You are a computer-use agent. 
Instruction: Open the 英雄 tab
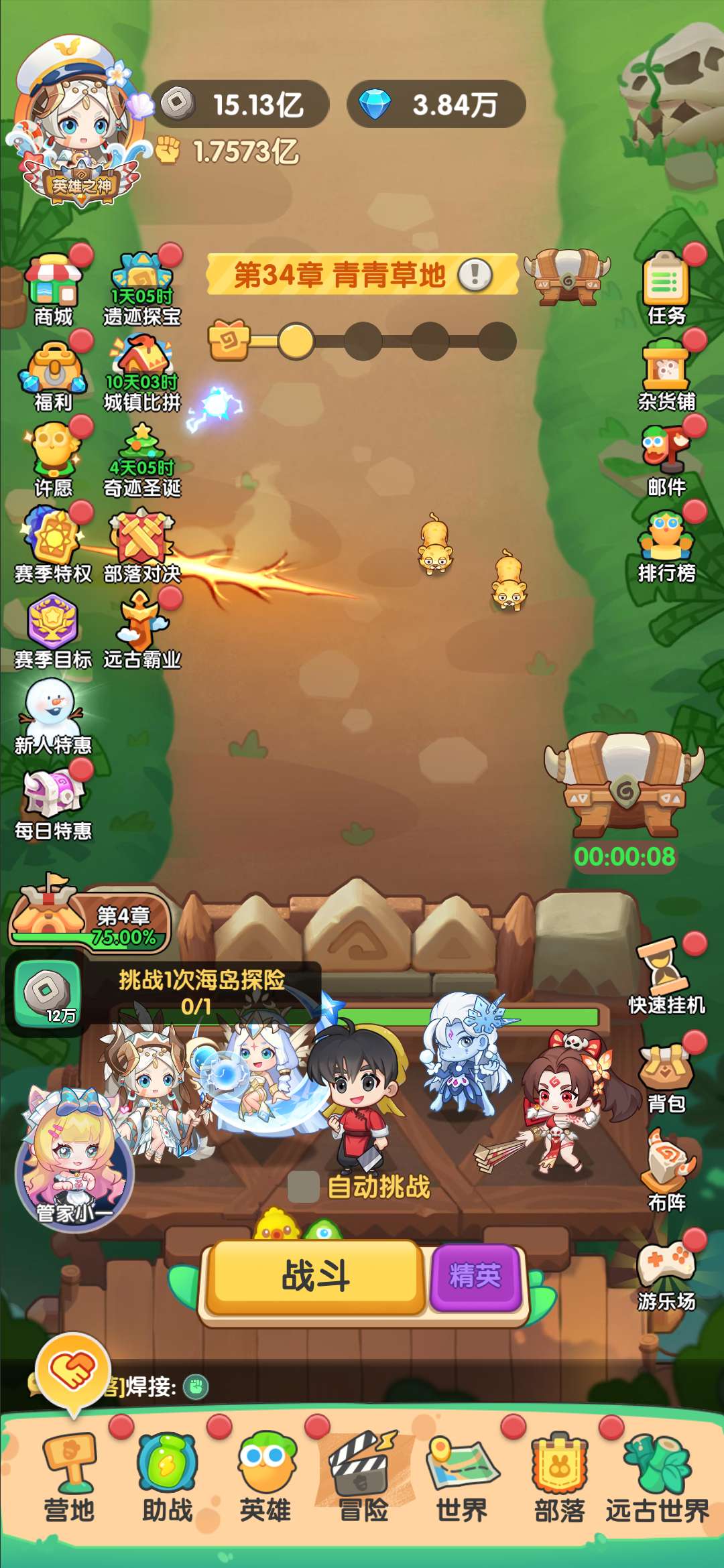tap(266, 1479)
